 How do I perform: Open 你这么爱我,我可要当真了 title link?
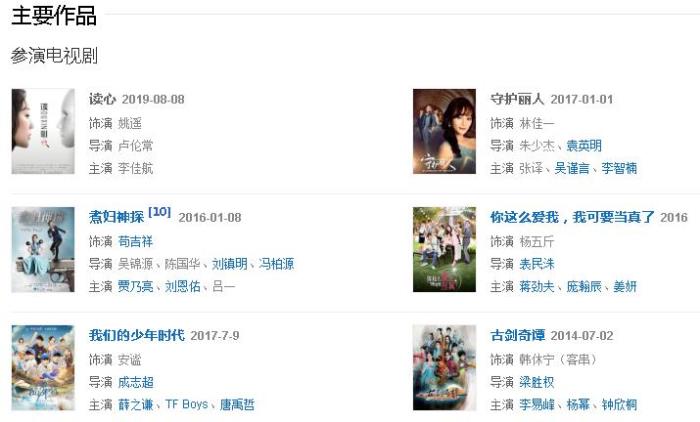pos(572,217)
